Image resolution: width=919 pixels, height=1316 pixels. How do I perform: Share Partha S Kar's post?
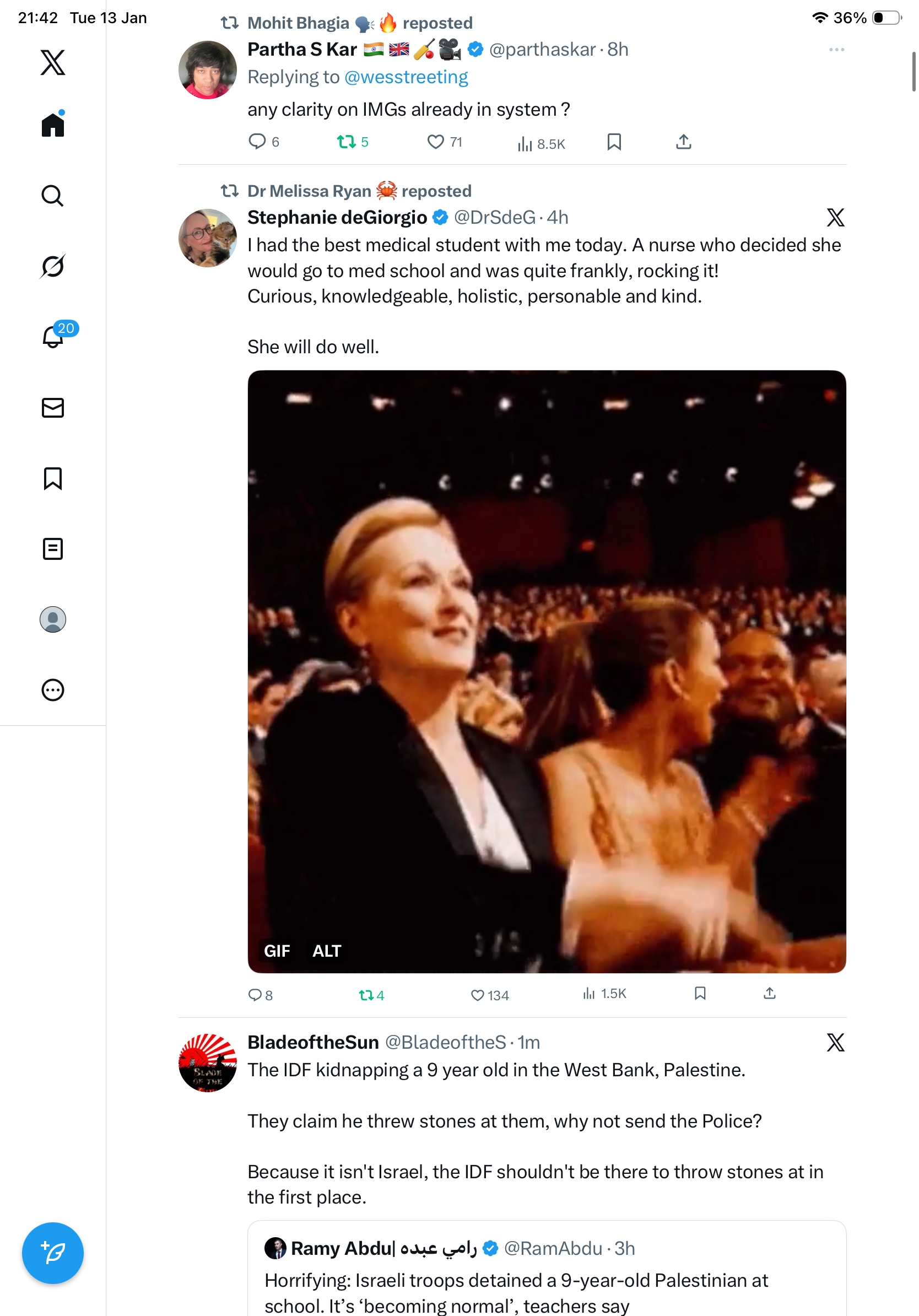coord(683,142)
